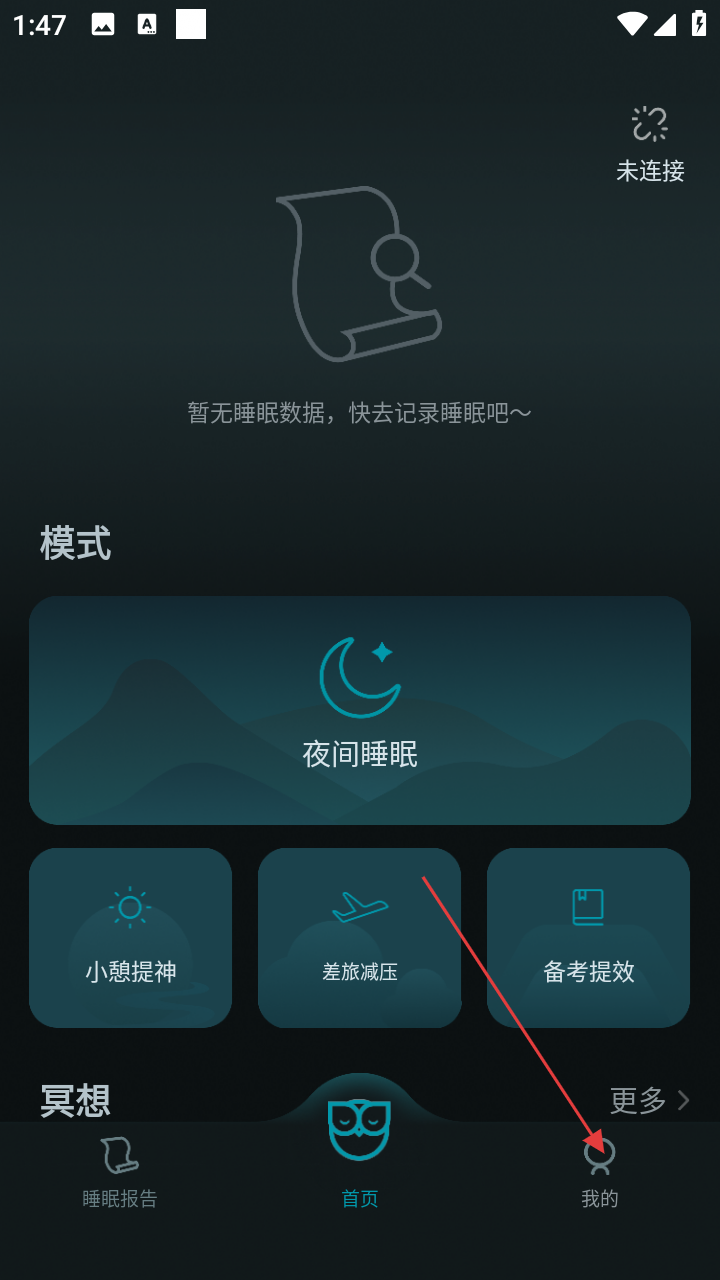Open the 我的 tab
720x1280 pixels.
coord(600,1172)
